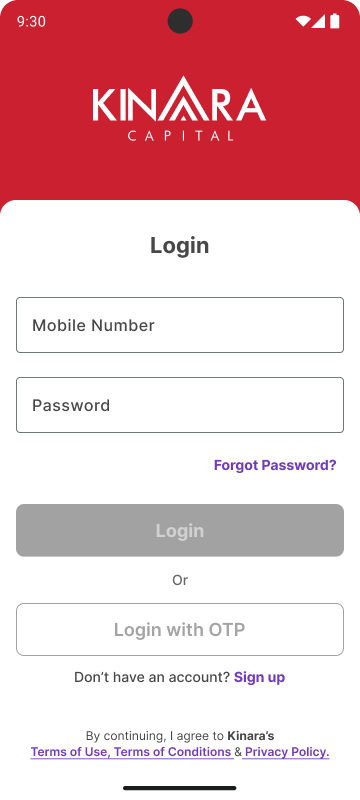
Task: Focus the Password input field
Action: [x=180, y=405]
